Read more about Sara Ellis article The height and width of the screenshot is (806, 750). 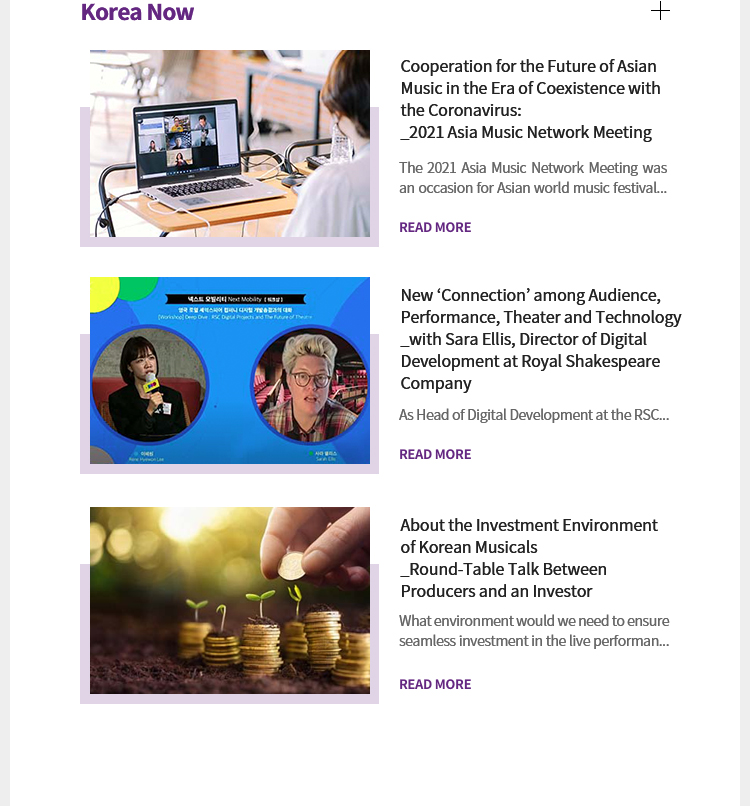click(x=435, y=454)
